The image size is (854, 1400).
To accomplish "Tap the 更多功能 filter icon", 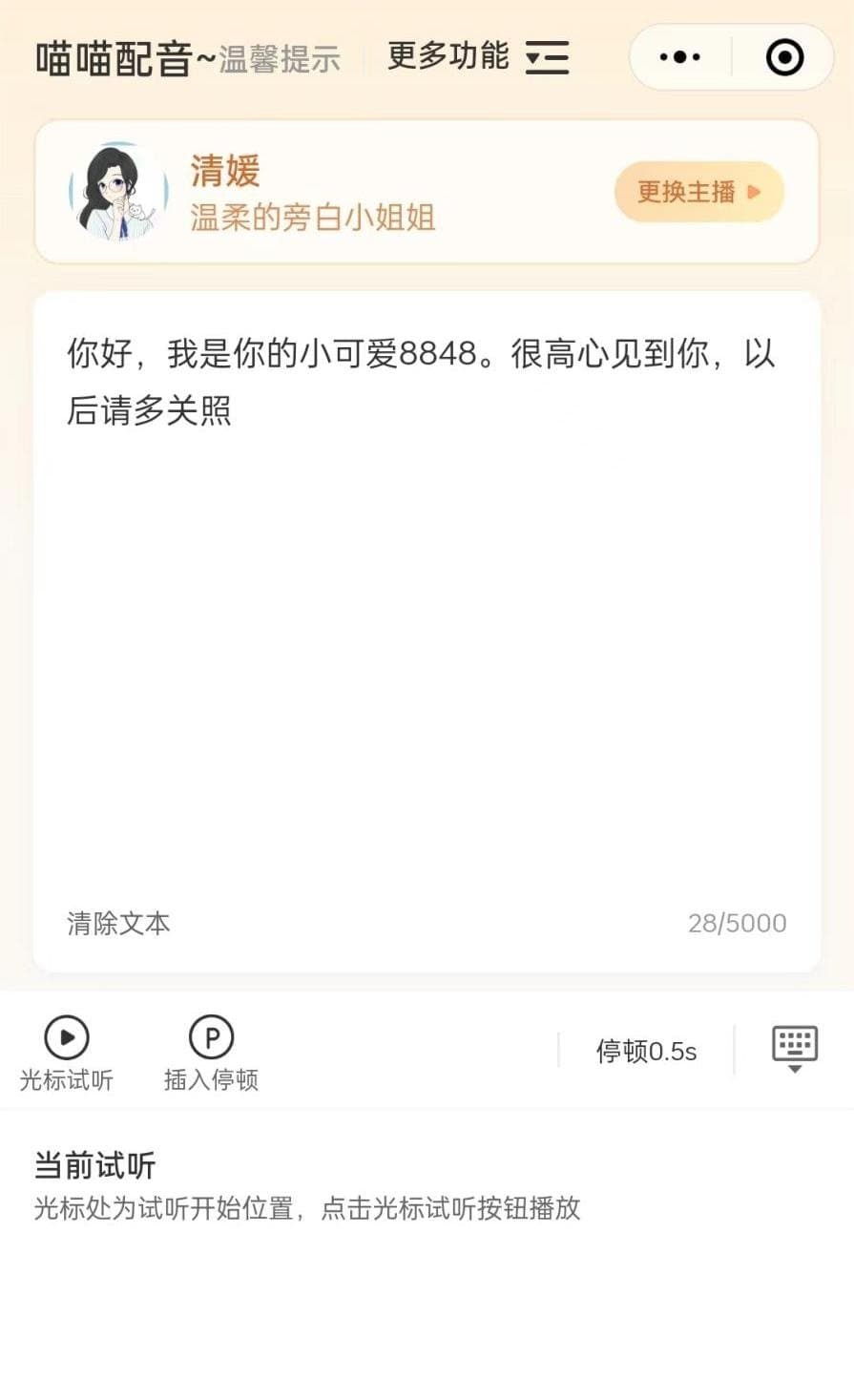I will point(548,57).
